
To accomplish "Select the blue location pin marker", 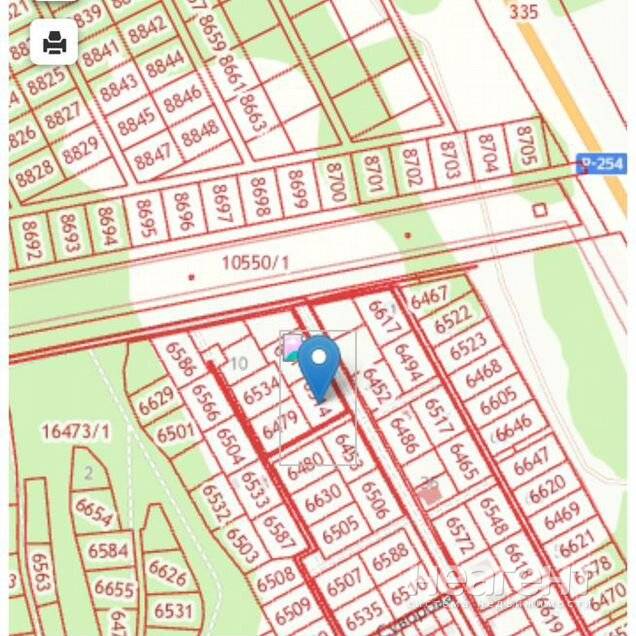I will point(320,363).
